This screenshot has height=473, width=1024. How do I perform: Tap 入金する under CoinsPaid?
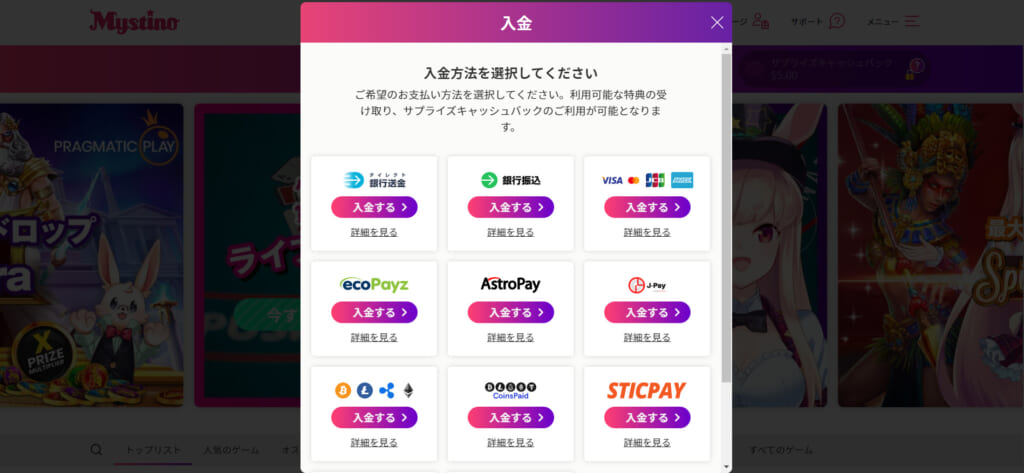510,418
